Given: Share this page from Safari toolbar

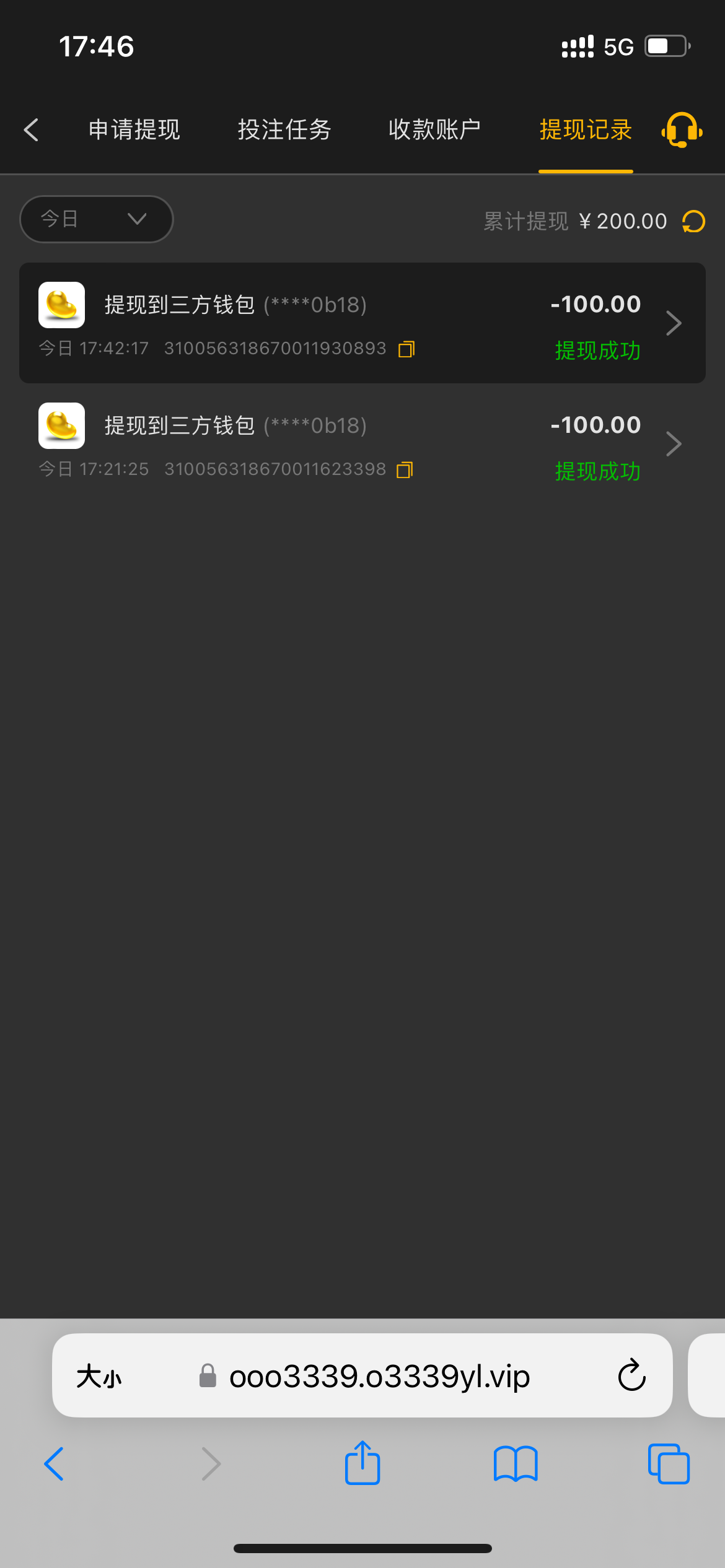Looking at the screenshot, I should 362,1464.
